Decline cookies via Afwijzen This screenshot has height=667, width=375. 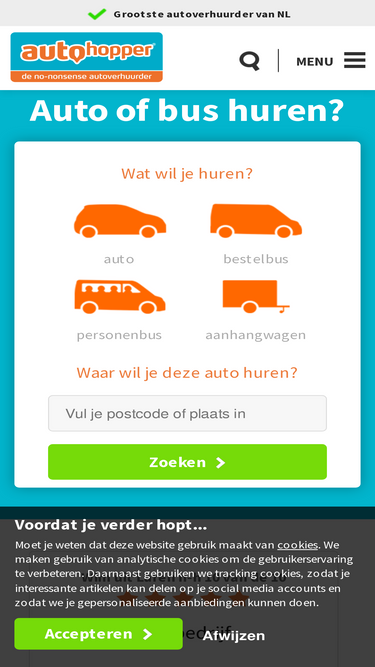[234, 635]
